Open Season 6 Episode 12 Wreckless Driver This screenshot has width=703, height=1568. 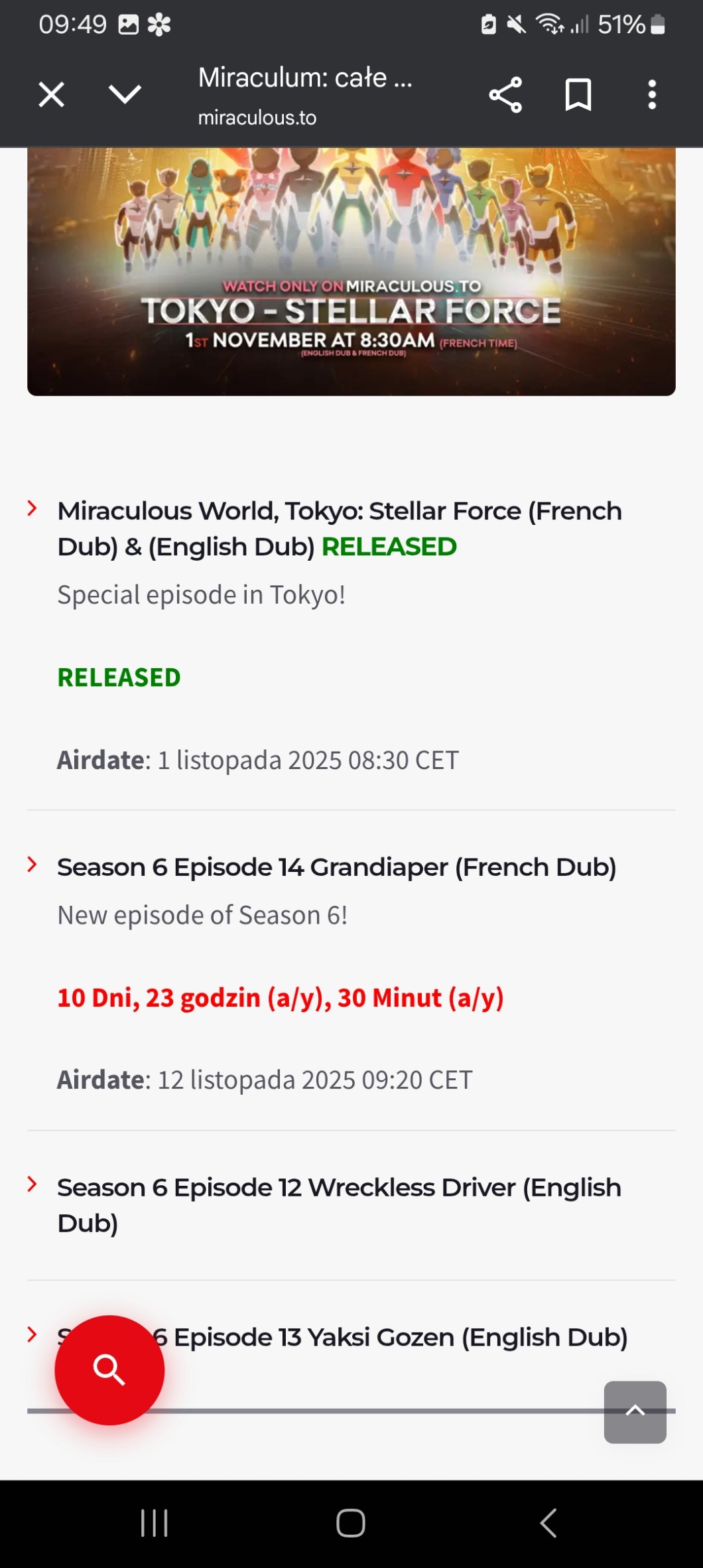[339, 1205]
